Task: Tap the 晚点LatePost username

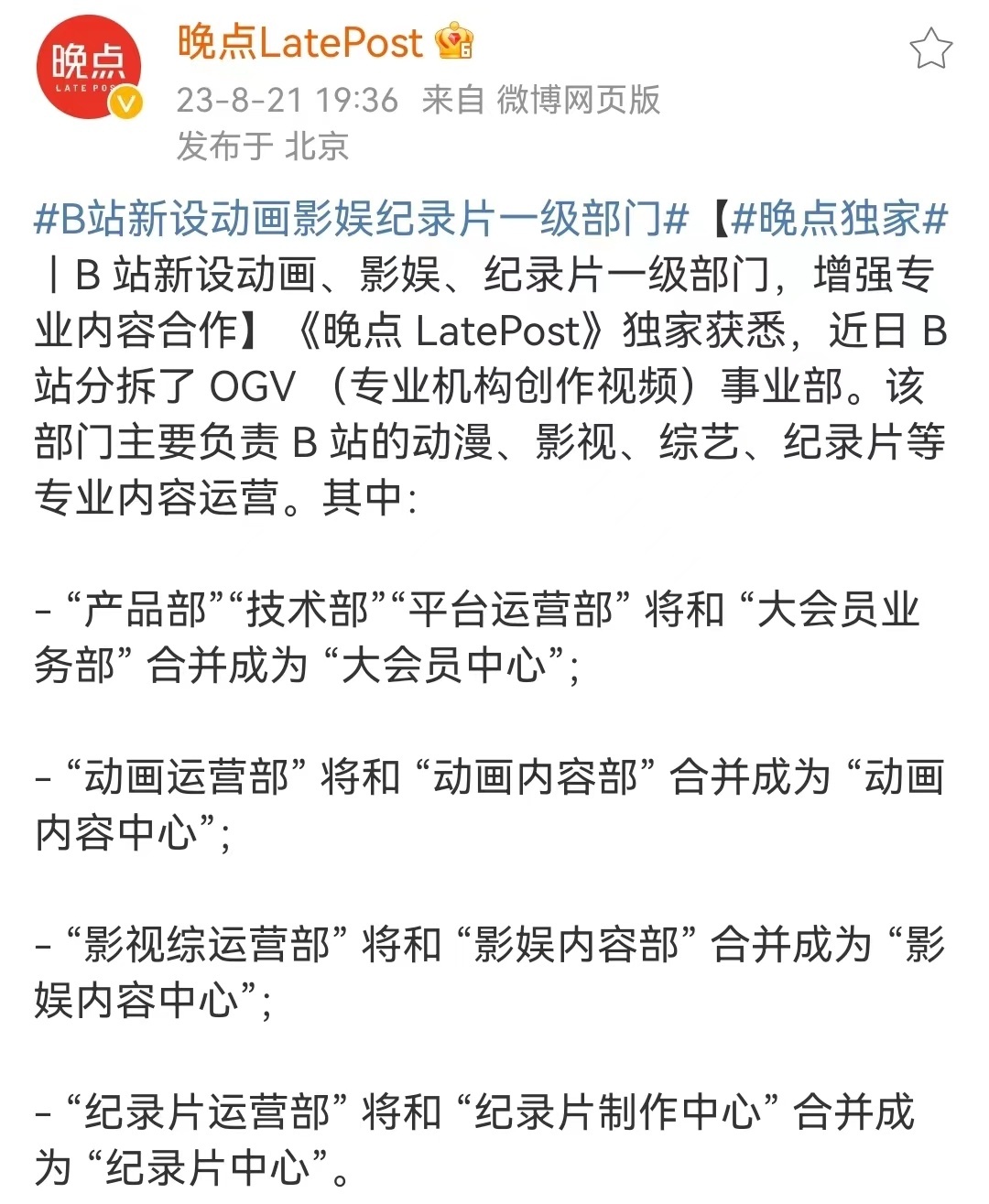Action: 299,43
